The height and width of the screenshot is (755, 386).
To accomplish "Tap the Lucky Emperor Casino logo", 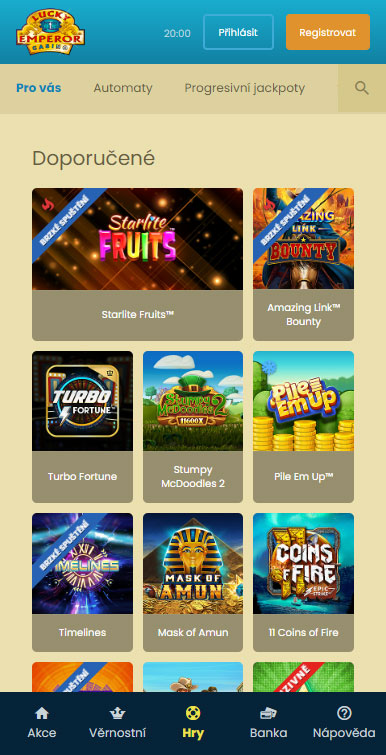I will (x=51, y=32).
